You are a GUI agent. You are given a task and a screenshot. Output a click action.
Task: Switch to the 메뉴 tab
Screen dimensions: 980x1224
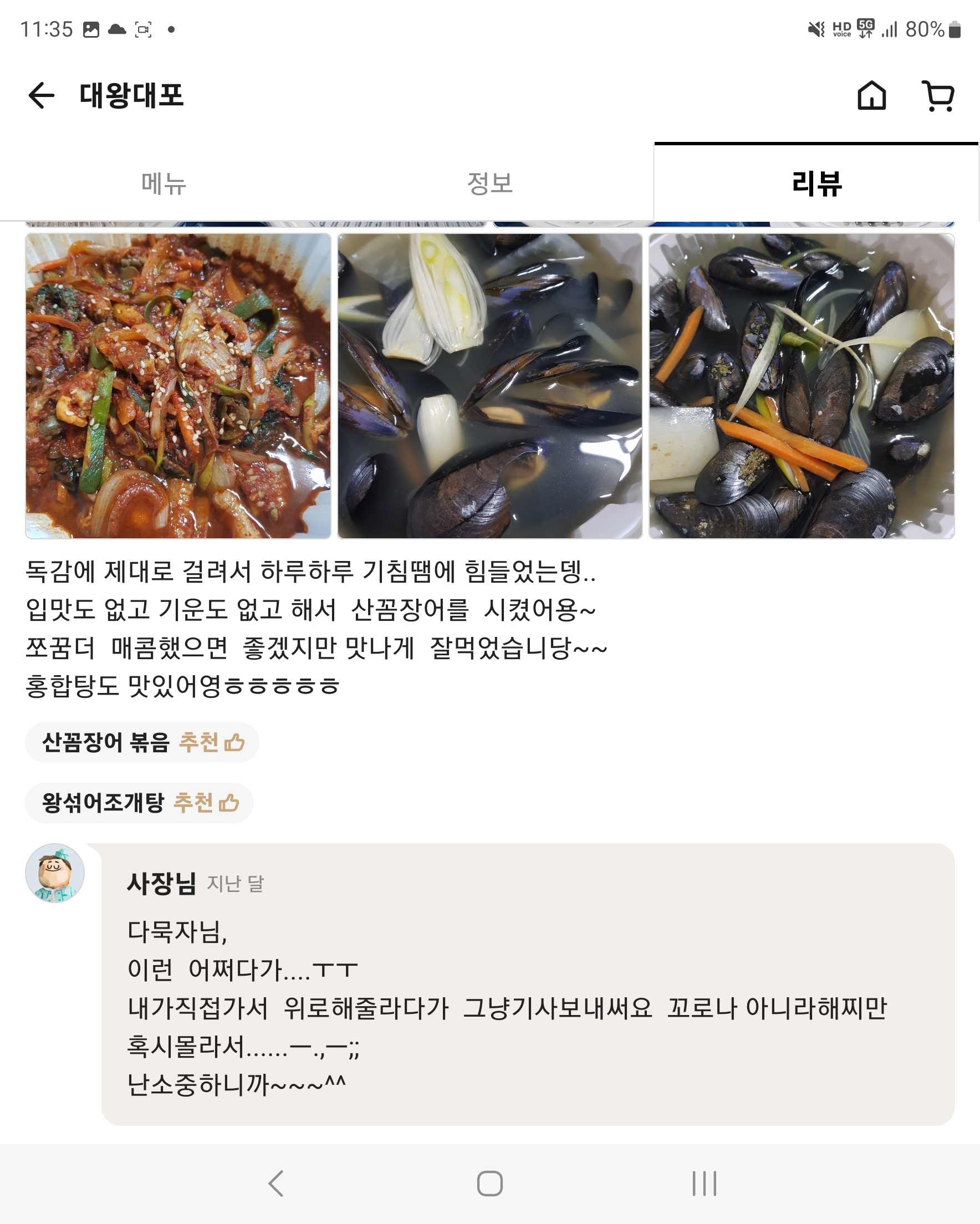point(164,183)
